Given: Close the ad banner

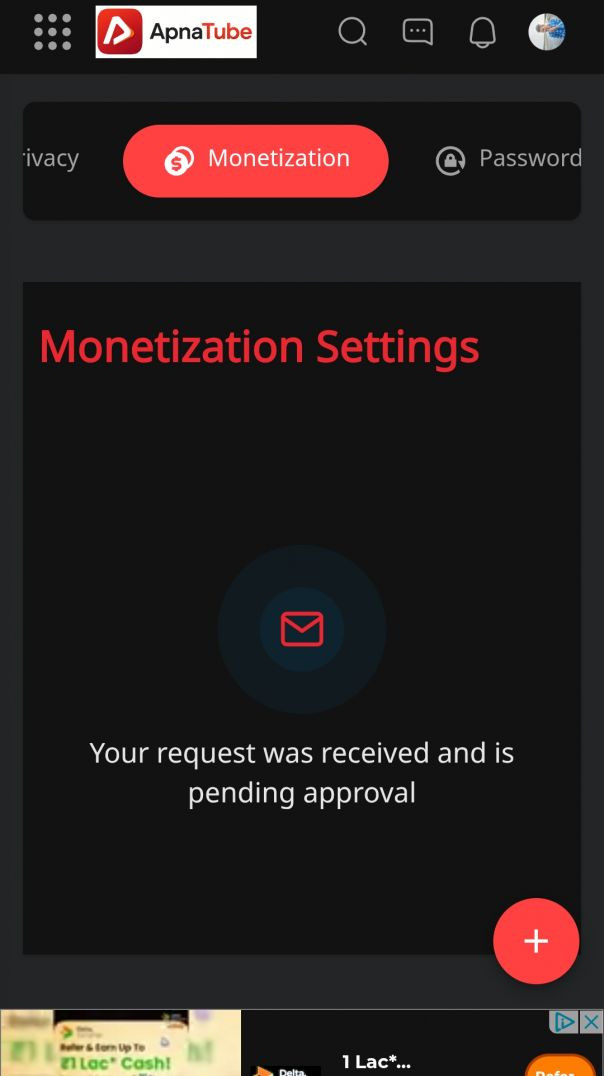Looking at the screenshot, I should pos(592,1021).
